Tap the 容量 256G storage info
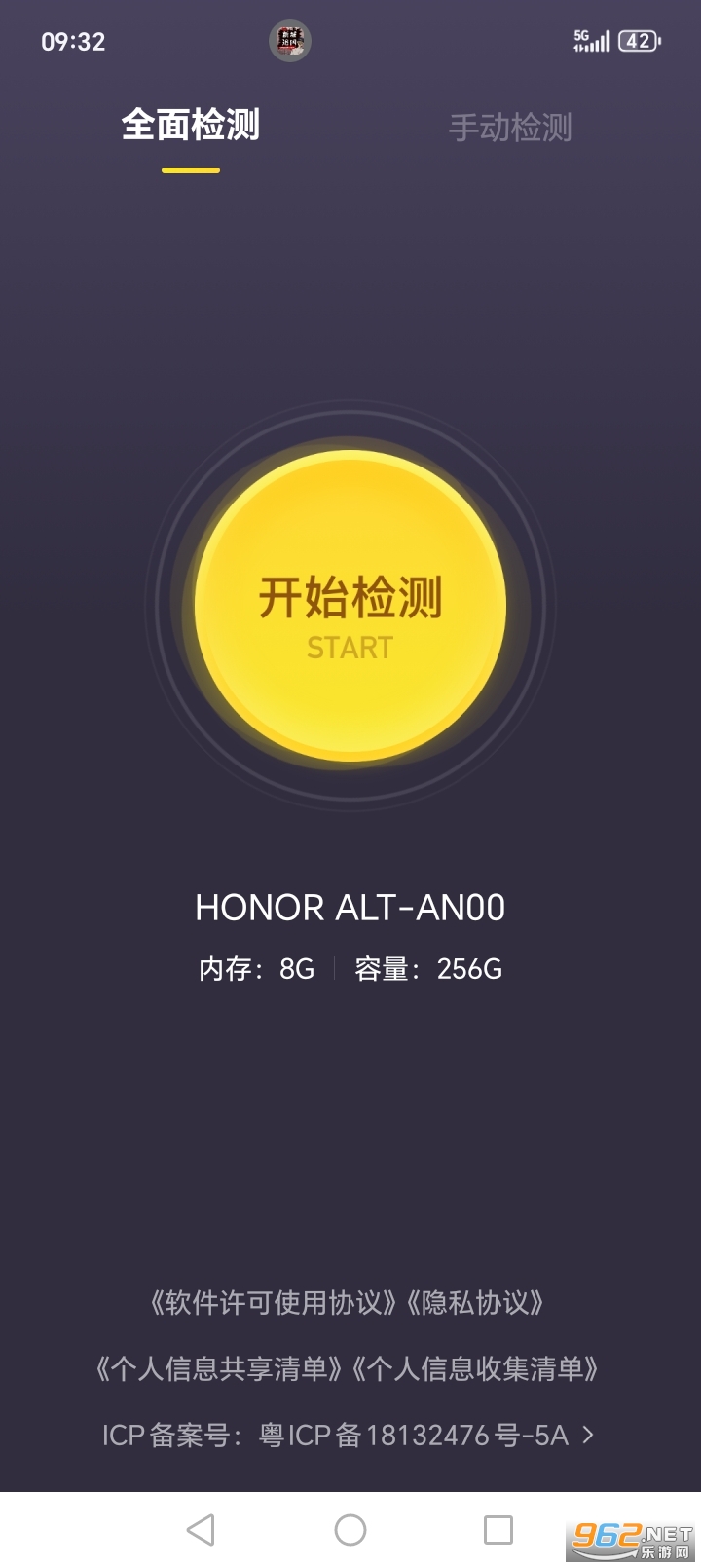 pos(426,969)
